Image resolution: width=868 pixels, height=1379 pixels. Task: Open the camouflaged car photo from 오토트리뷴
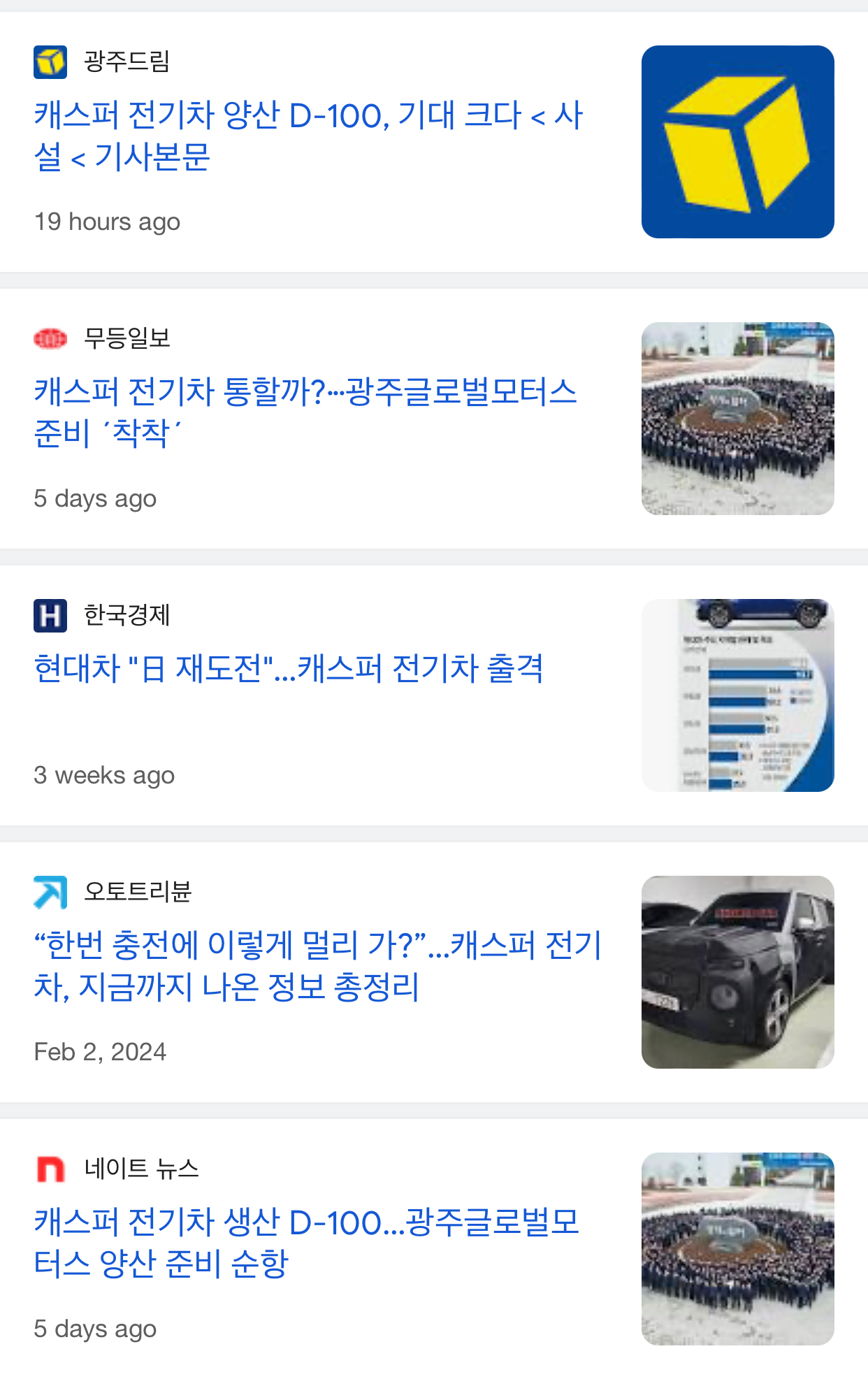(737, 972)
